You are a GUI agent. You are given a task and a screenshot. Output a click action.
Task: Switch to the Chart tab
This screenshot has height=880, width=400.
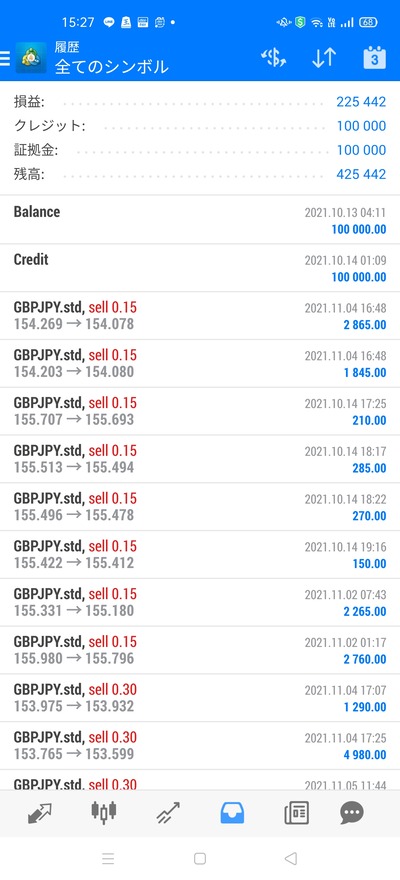[x=104, y=812]
